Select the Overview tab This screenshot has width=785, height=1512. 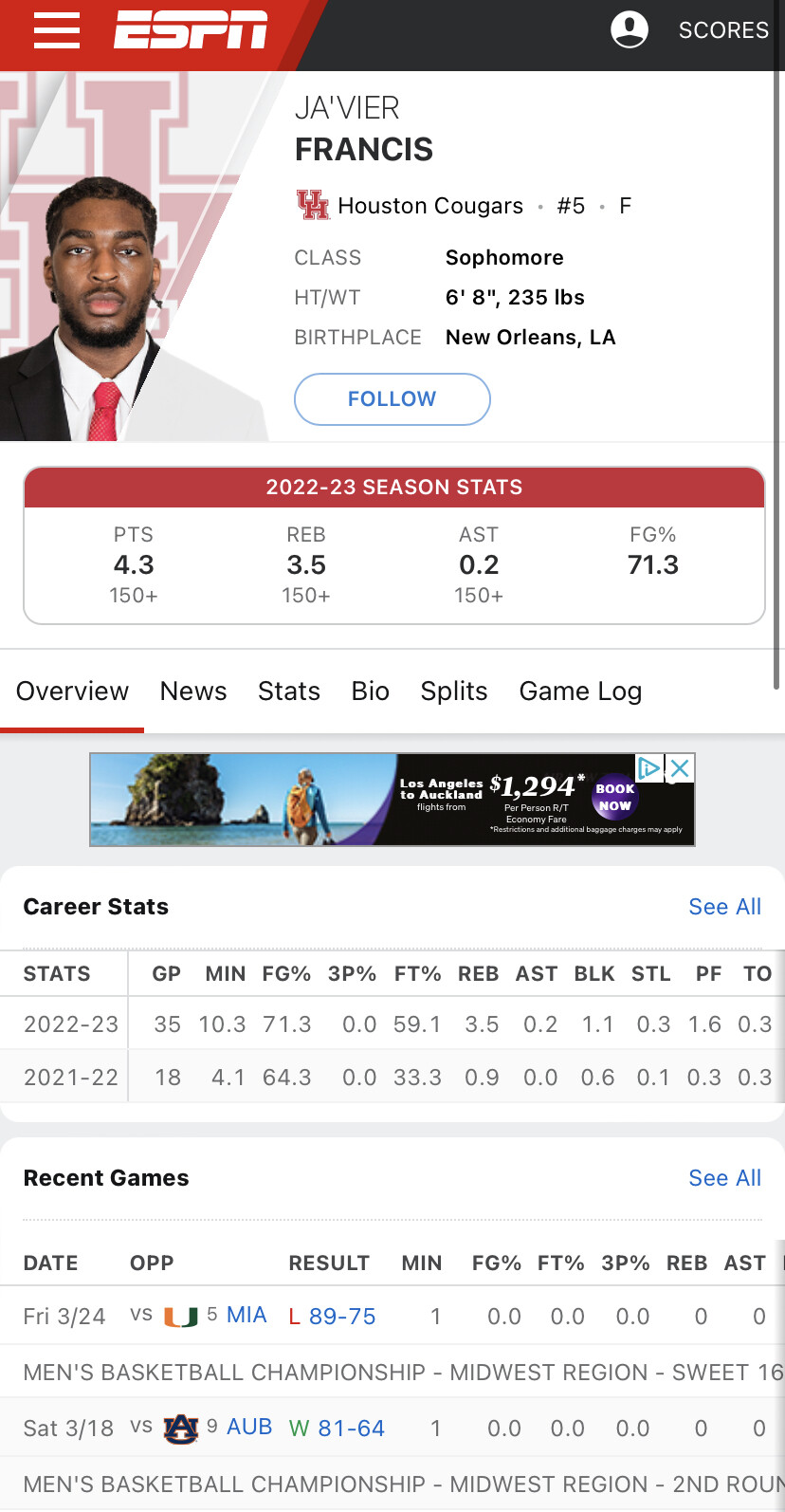pos(72,691)
